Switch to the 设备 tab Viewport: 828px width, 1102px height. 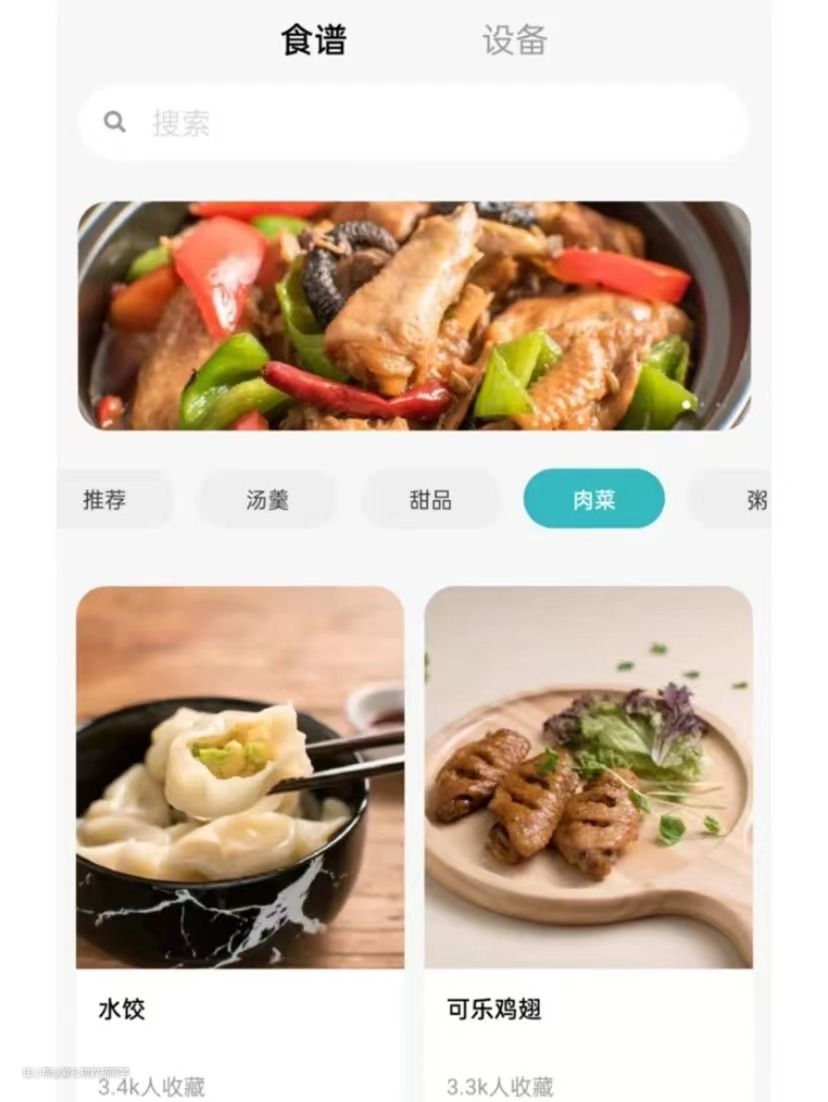tap(514, 41)
